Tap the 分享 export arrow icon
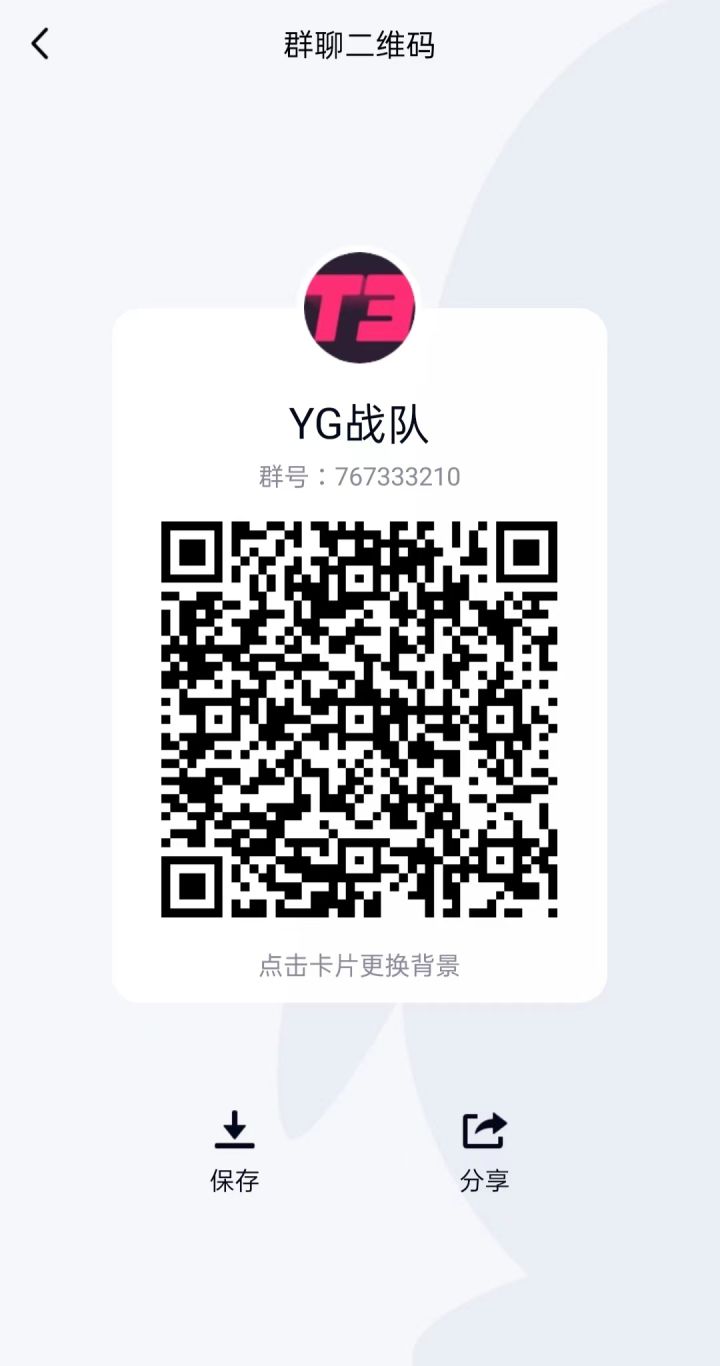720x1366 pixels. 483,1128
